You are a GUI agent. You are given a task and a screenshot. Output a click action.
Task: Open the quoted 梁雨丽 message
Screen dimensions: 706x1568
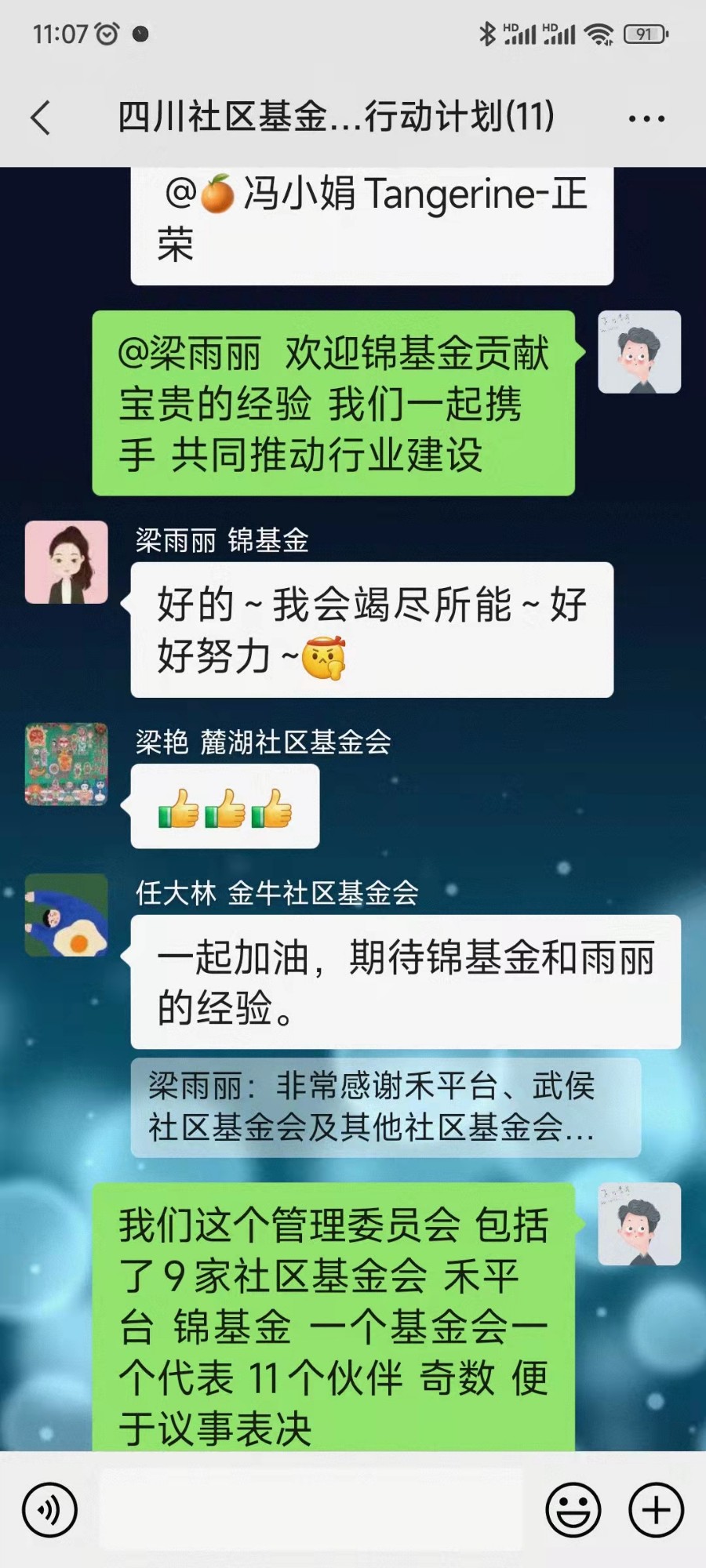click(x=385, y=1107)
